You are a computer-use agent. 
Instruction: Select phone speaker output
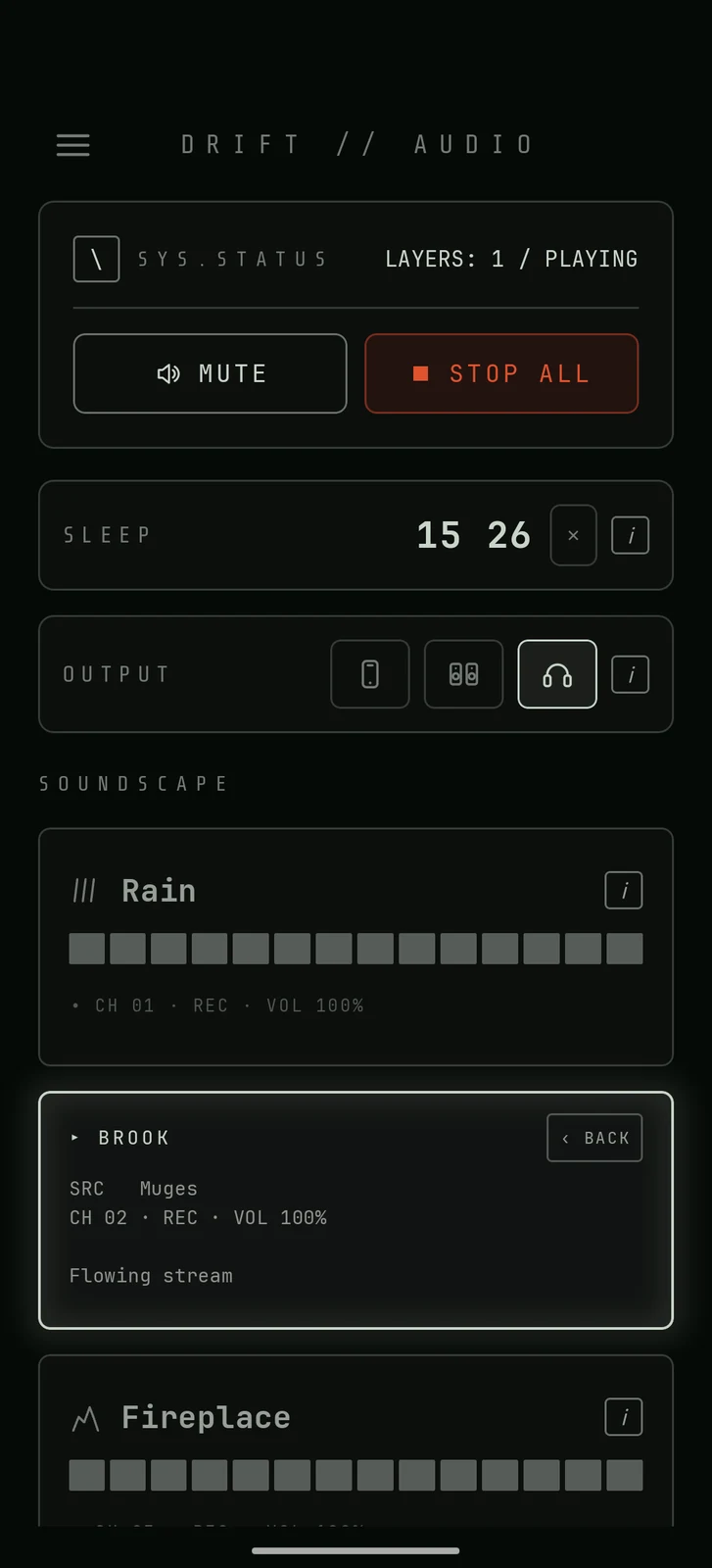pyautogui.click(x=370, y=674)
